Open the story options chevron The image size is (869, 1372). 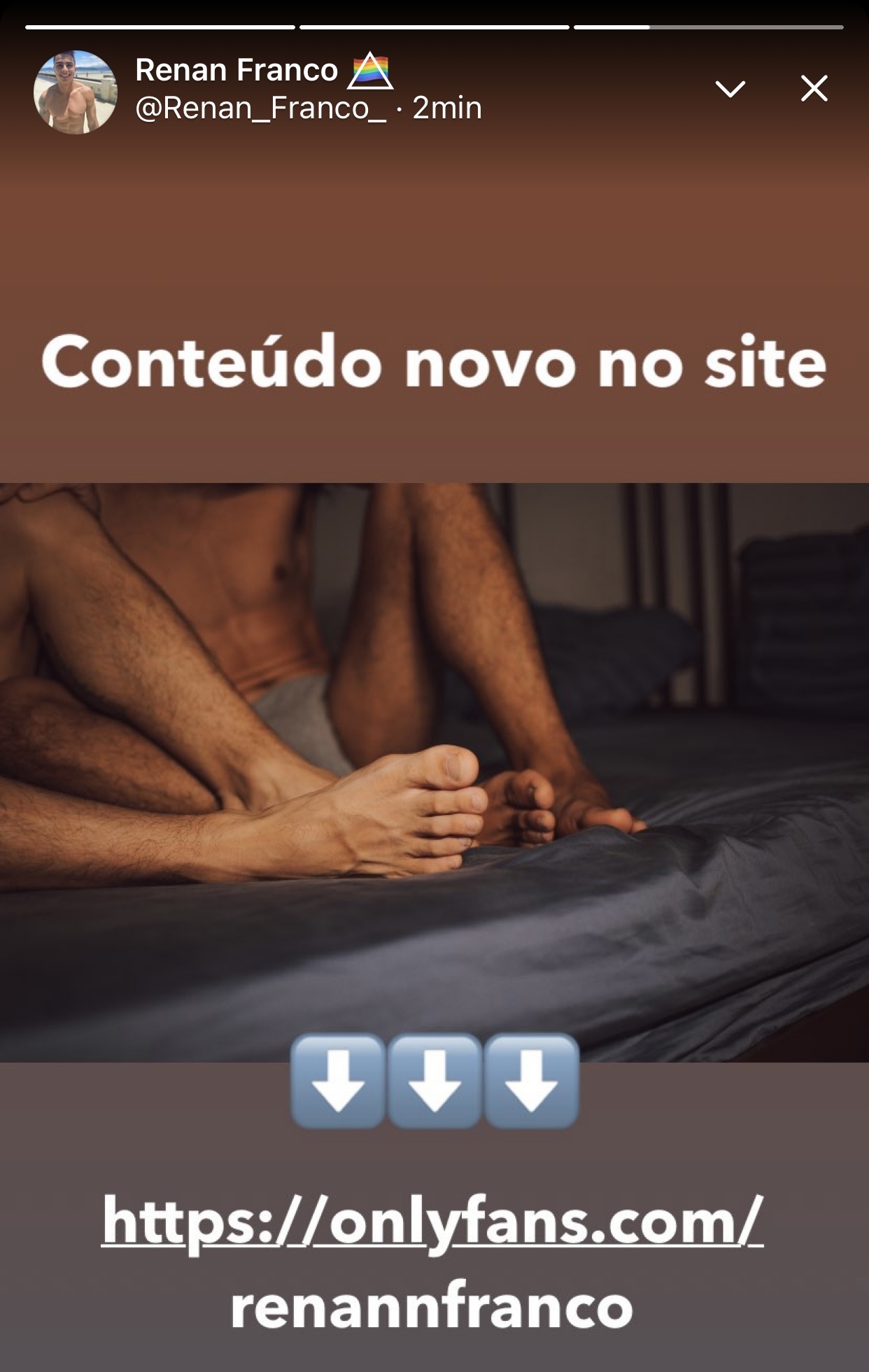coord(730,89)
